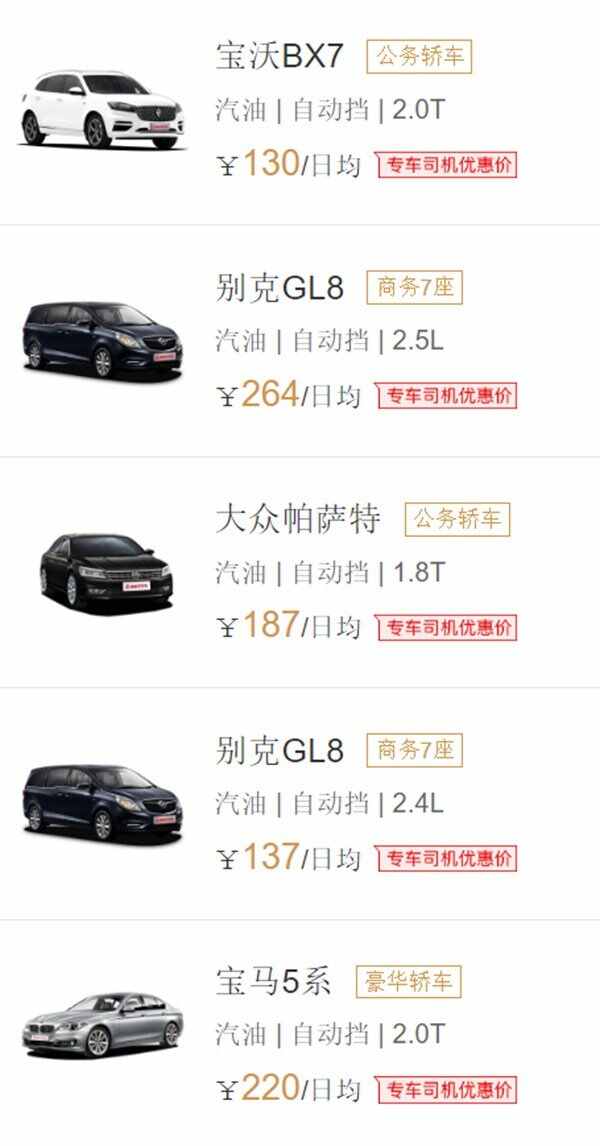Viewport: 600px width, 1146px height.
Task: Open the 宝沃BX7 car listing
Action: [x=279, y=56]
